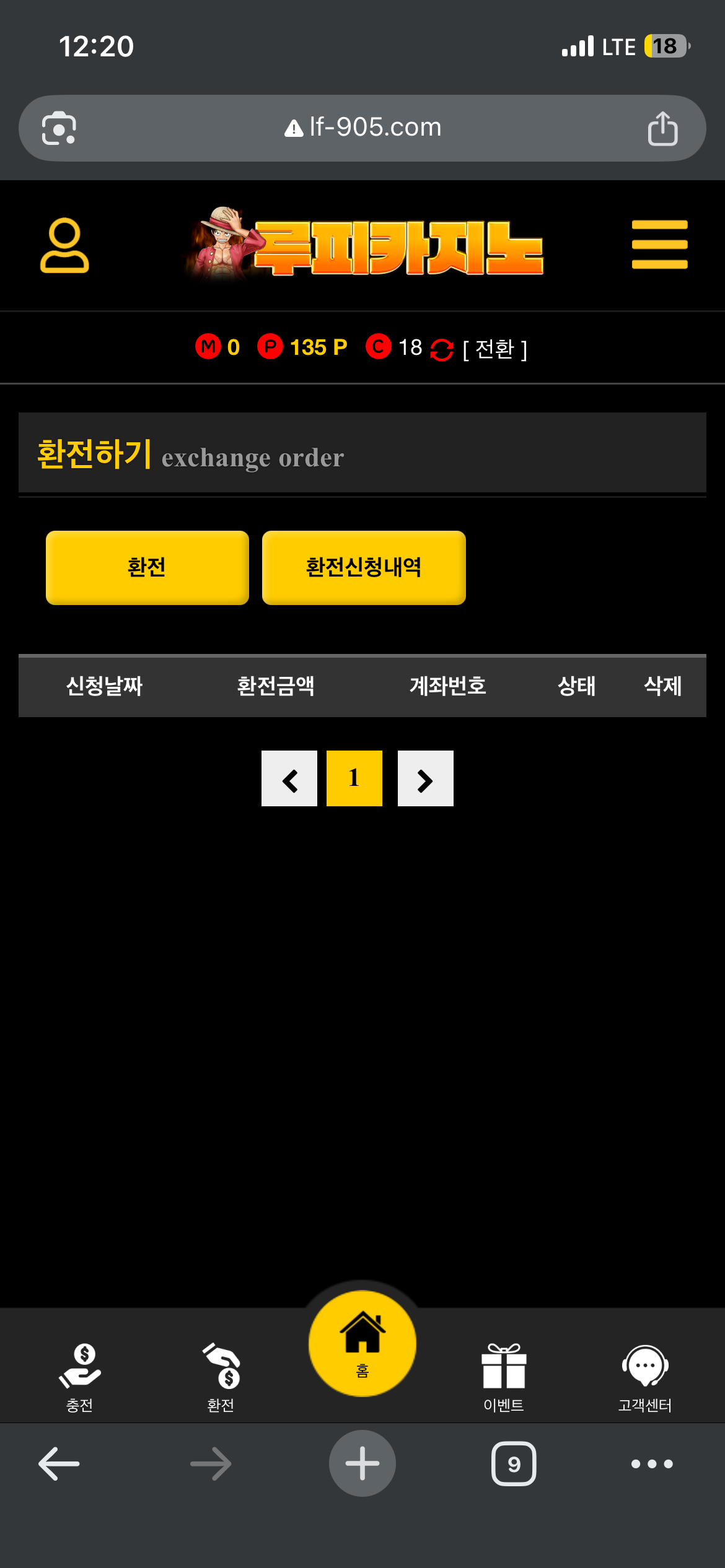View the 9 open browser tabs
Screen dimensions: 725x1568
[x=514, y=1464]
